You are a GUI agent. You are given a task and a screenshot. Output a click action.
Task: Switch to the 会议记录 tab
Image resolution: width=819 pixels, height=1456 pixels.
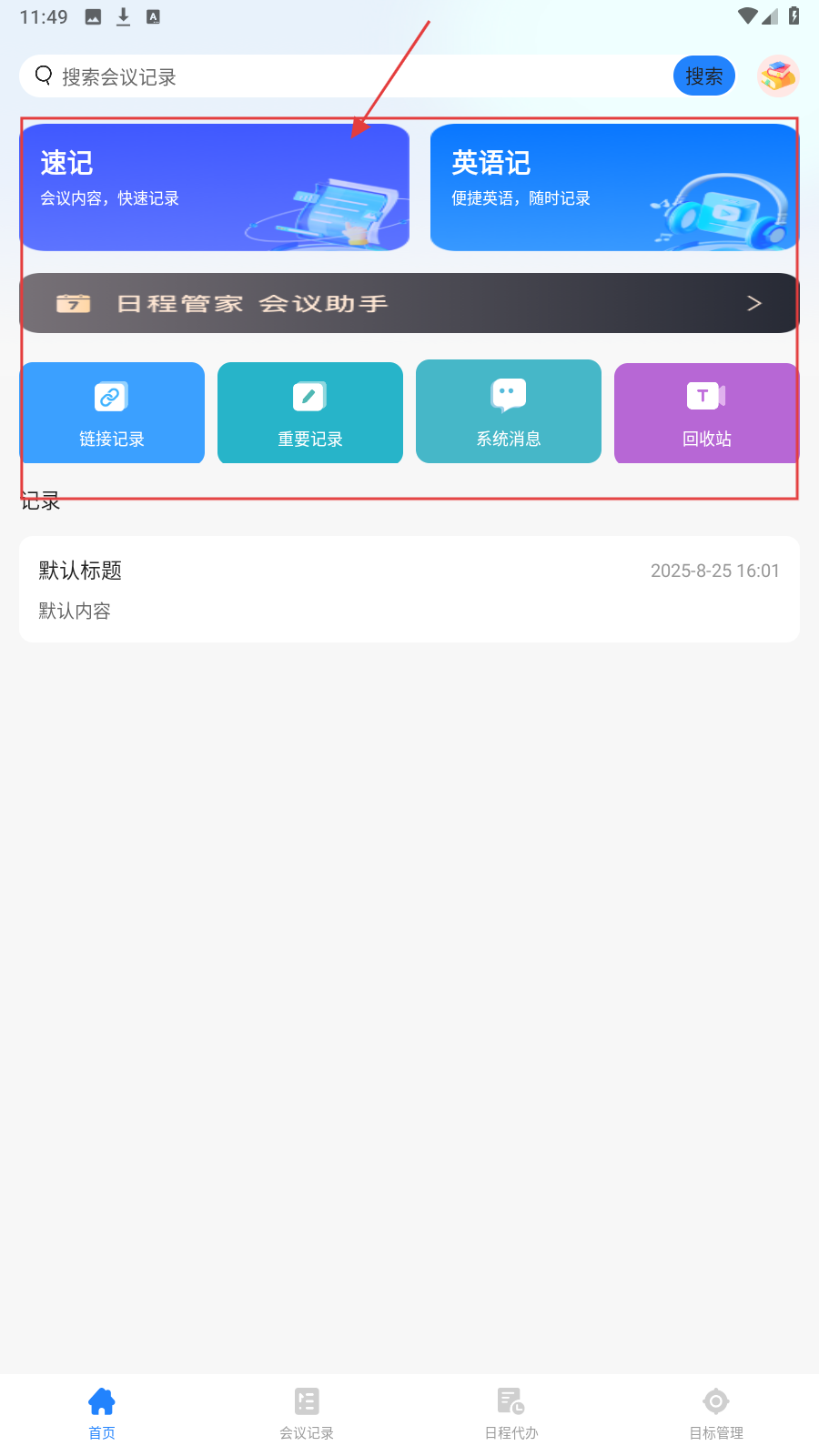(x=307, y=1411)
